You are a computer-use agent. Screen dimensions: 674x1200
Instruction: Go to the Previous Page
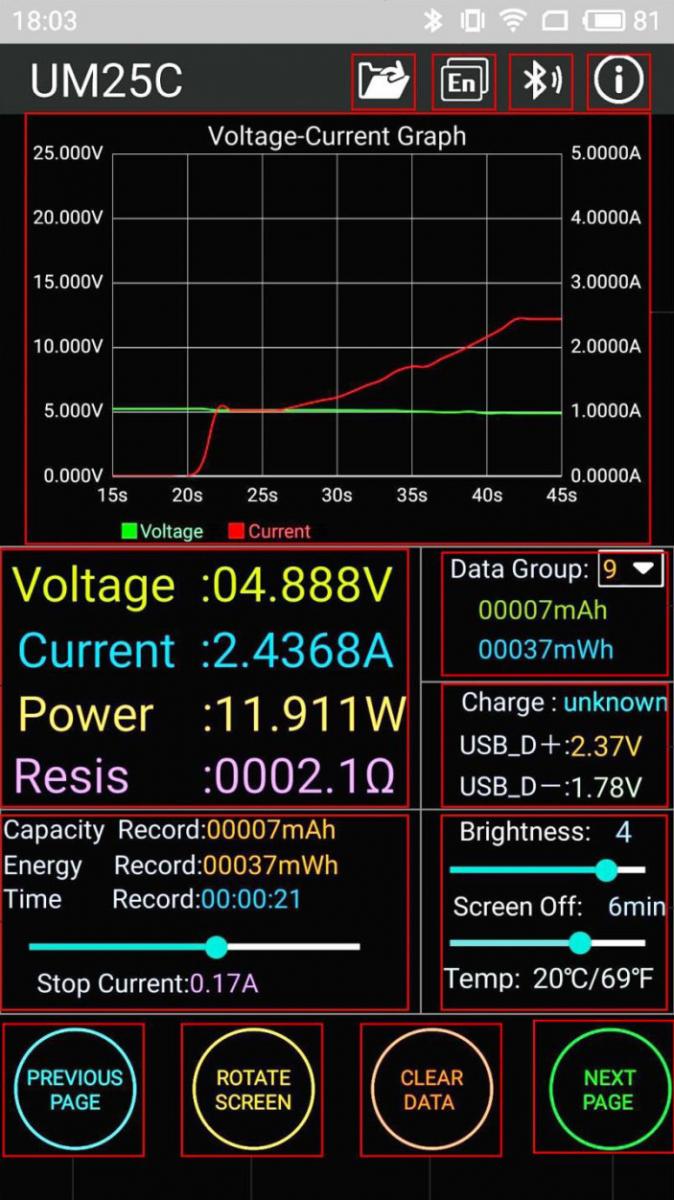coord(74,1089)
